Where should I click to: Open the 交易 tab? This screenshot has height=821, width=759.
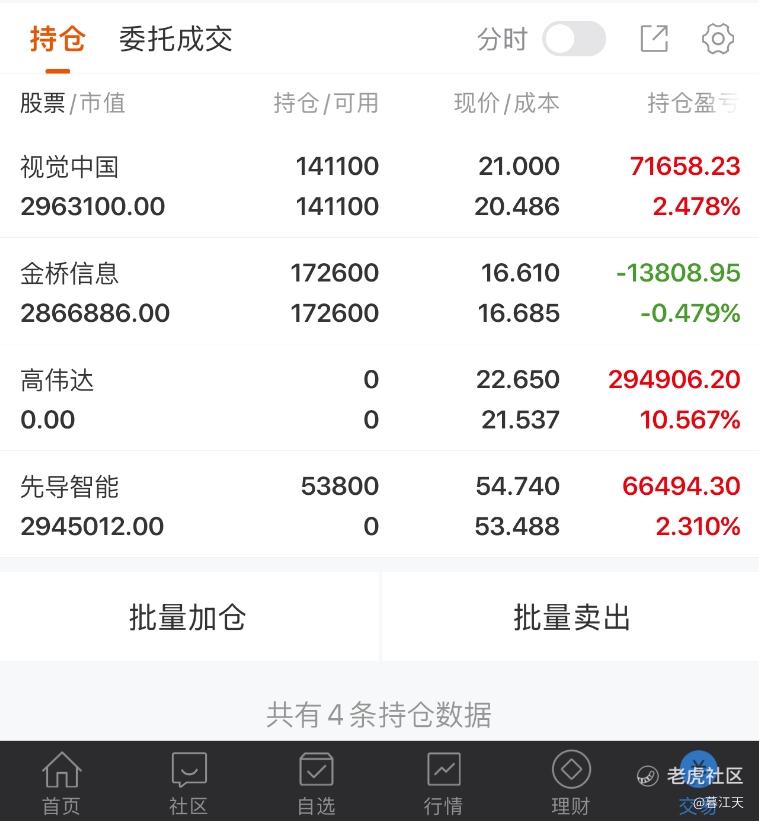click(x=698, y=783)
